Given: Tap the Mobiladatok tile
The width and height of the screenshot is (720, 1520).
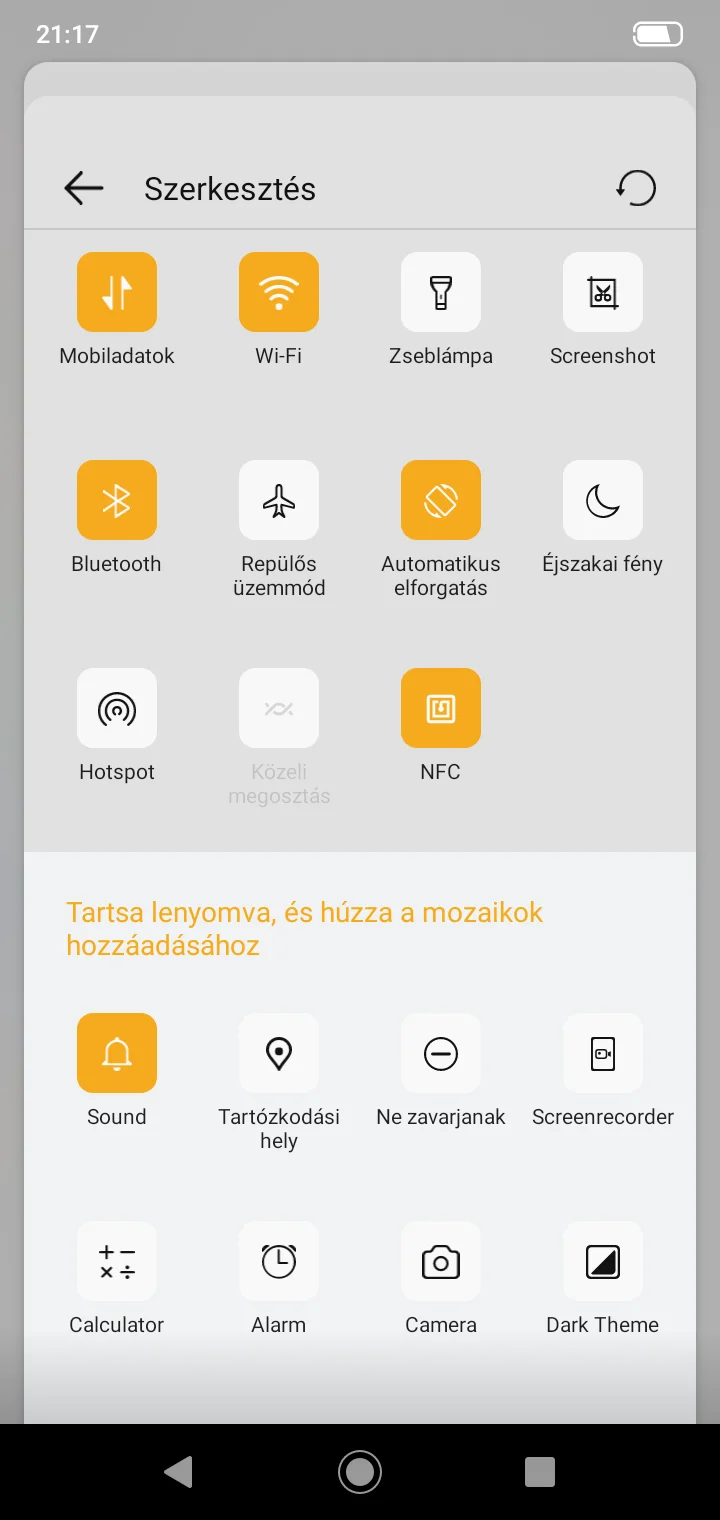Looking at the screenshot, I should [117, 292].
